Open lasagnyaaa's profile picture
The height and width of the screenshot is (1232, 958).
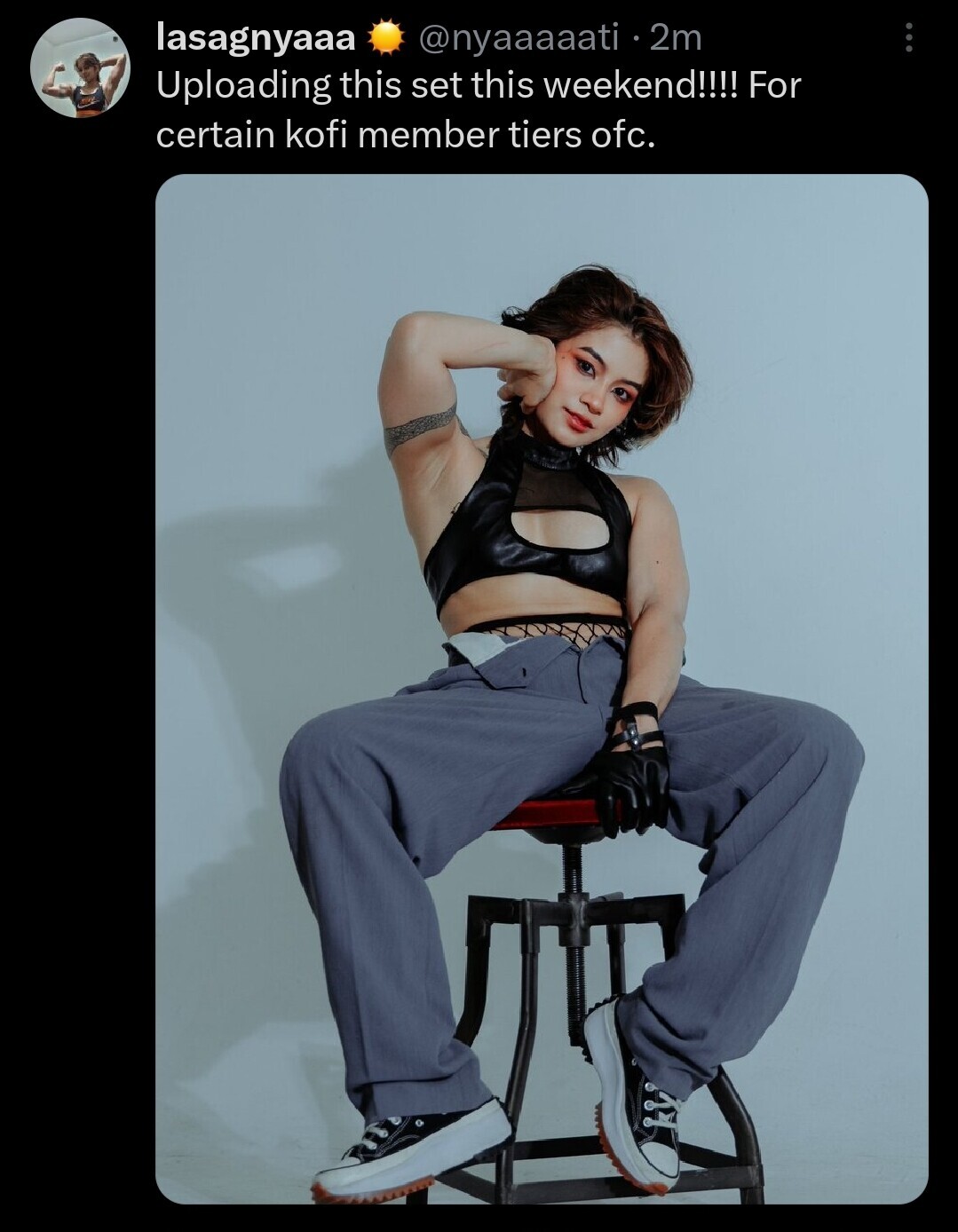tap(80, 69)
